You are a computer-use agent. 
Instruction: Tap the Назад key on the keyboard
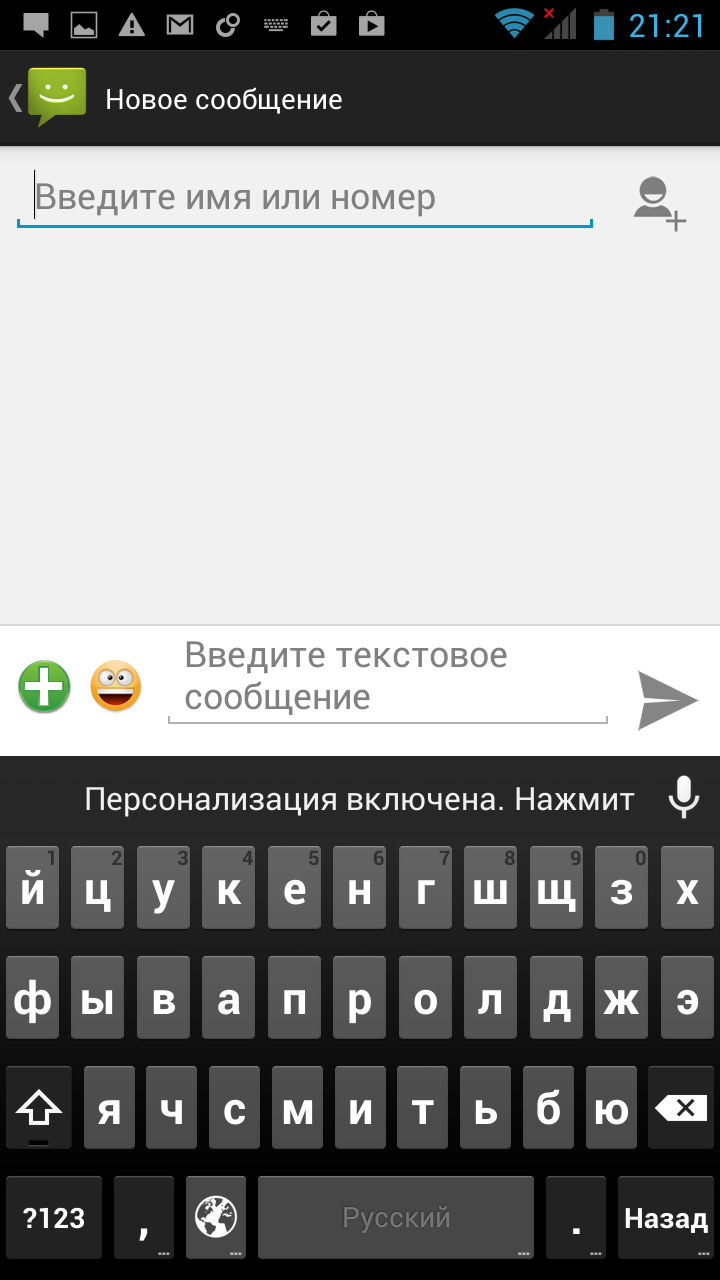tap(666, 1217)
